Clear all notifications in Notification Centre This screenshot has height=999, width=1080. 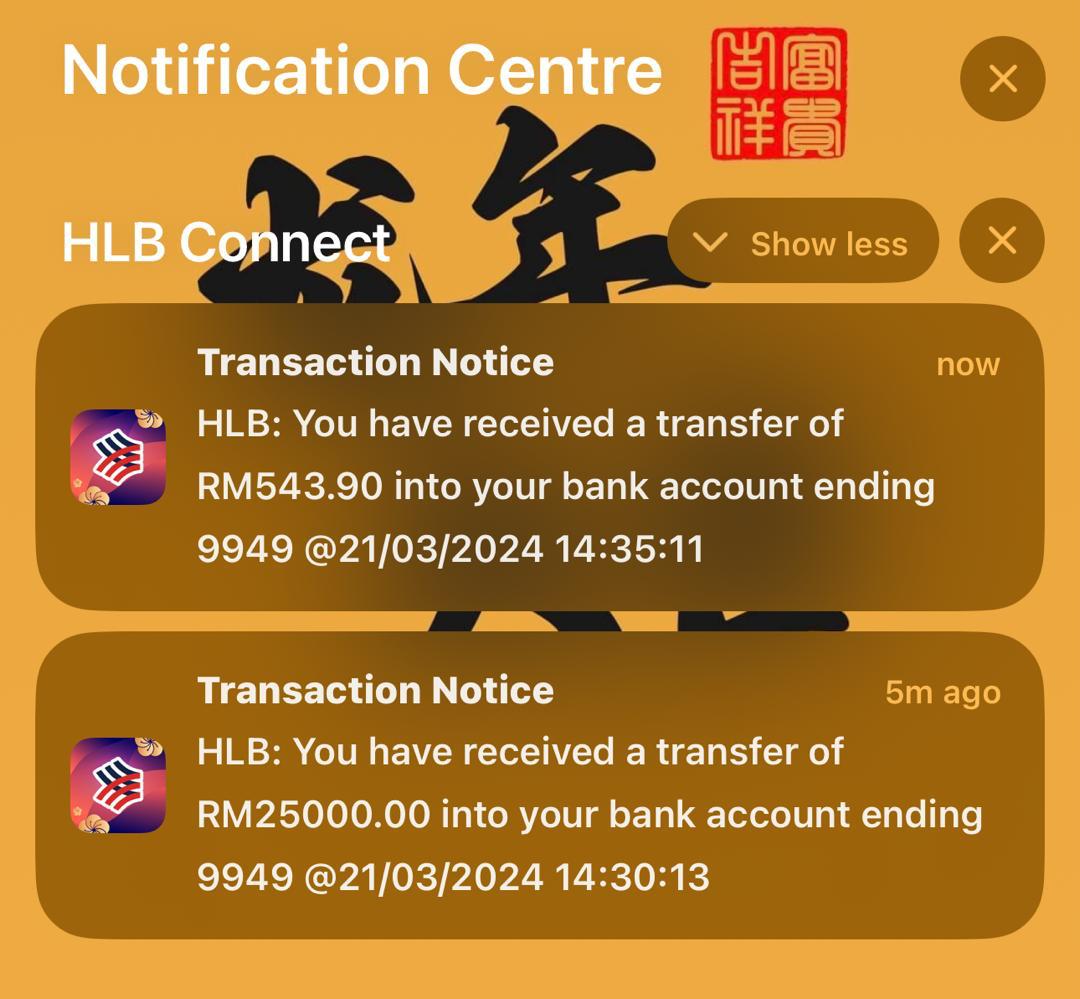click(x=1002, y=79)
